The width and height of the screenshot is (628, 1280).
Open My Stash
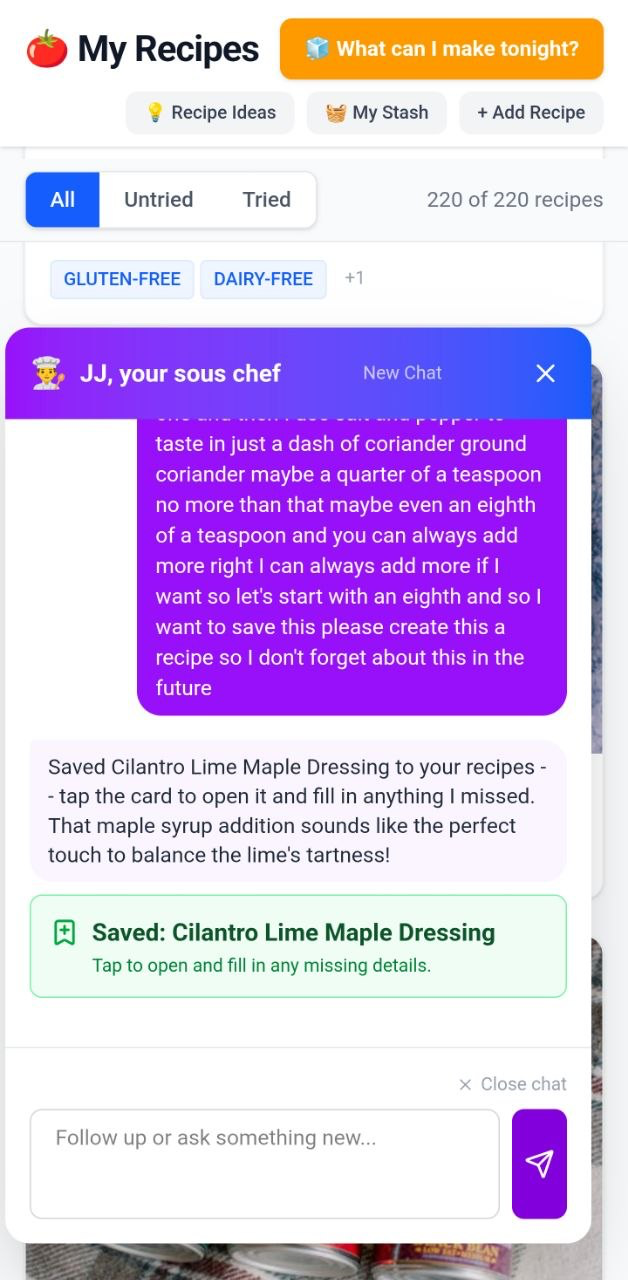click(x=377, y=113)
